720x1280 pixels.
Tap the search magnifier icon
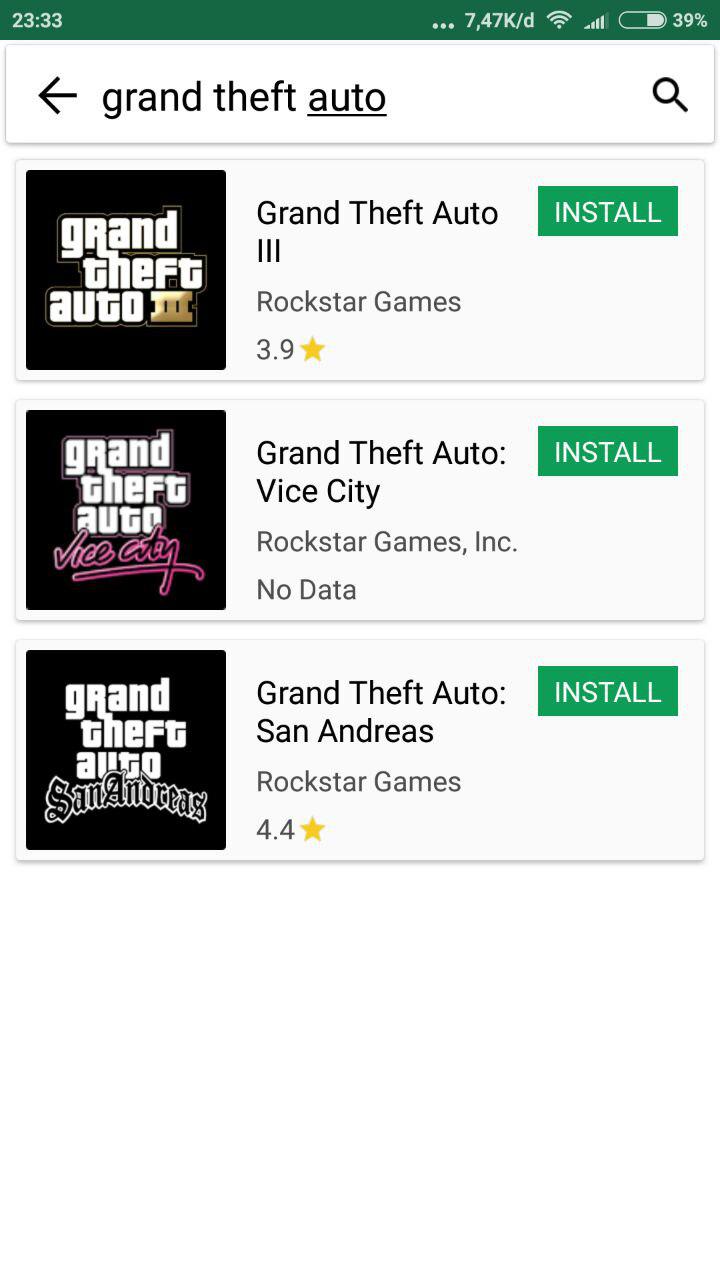pos(669,96)
